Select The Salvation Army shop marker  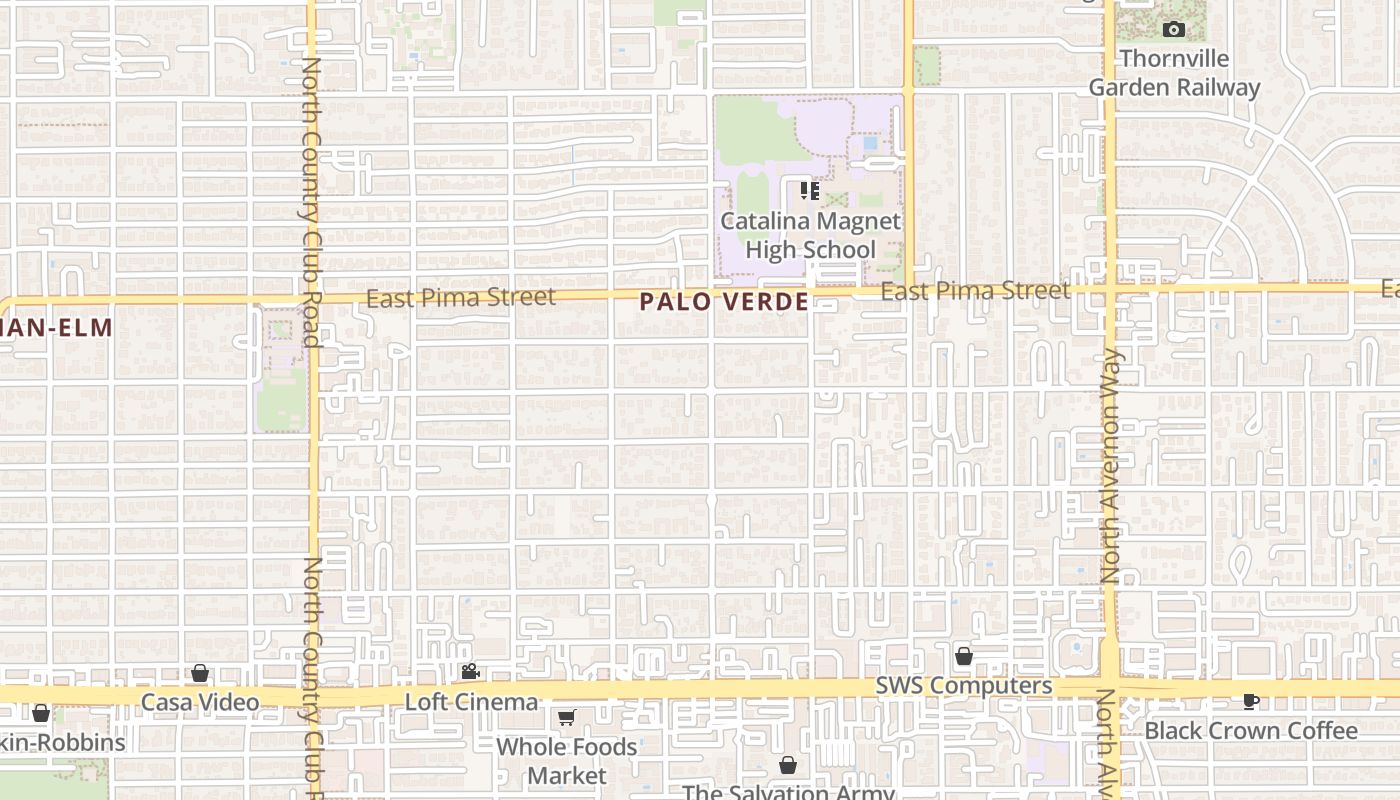click(788, 765)
